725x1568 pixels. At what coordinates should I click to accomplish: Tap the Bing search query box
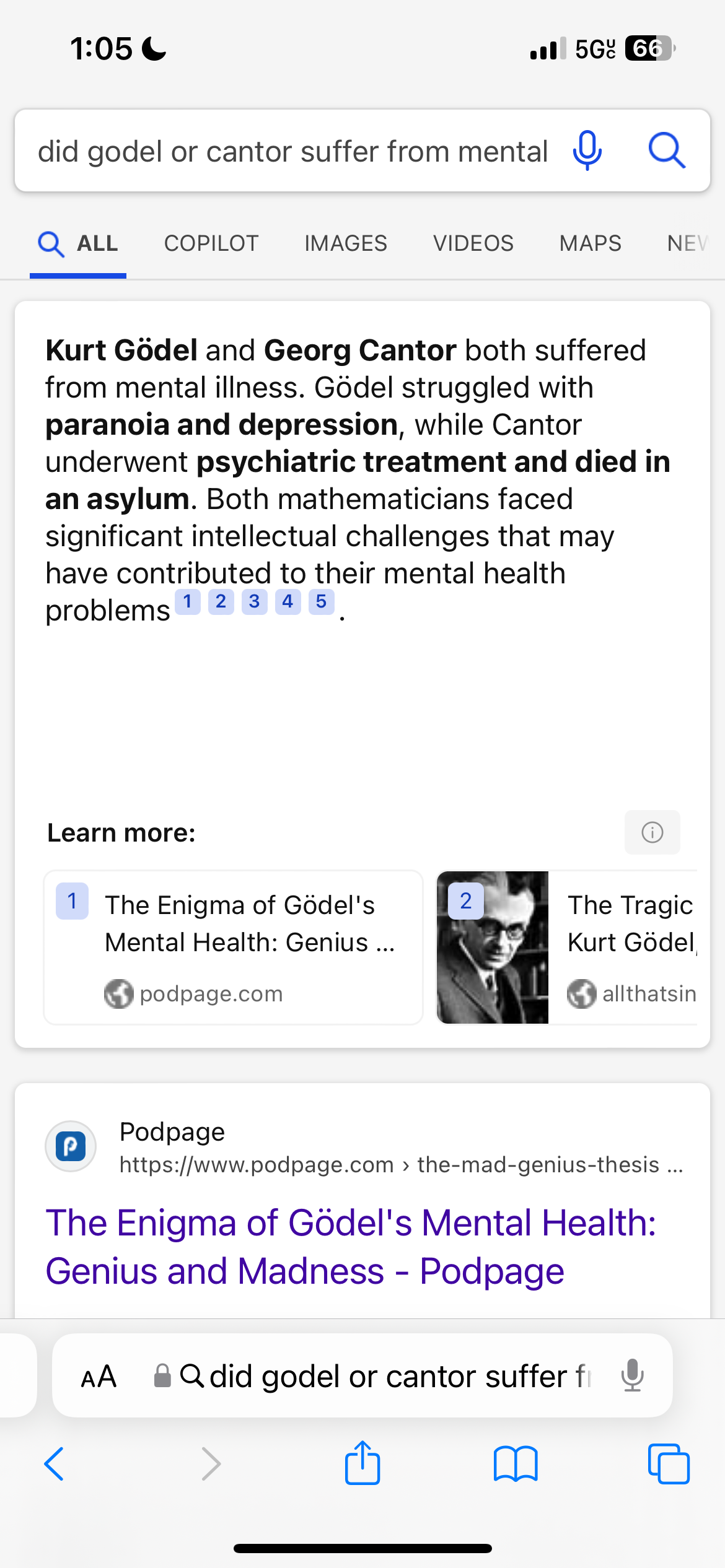pos(292,151)
